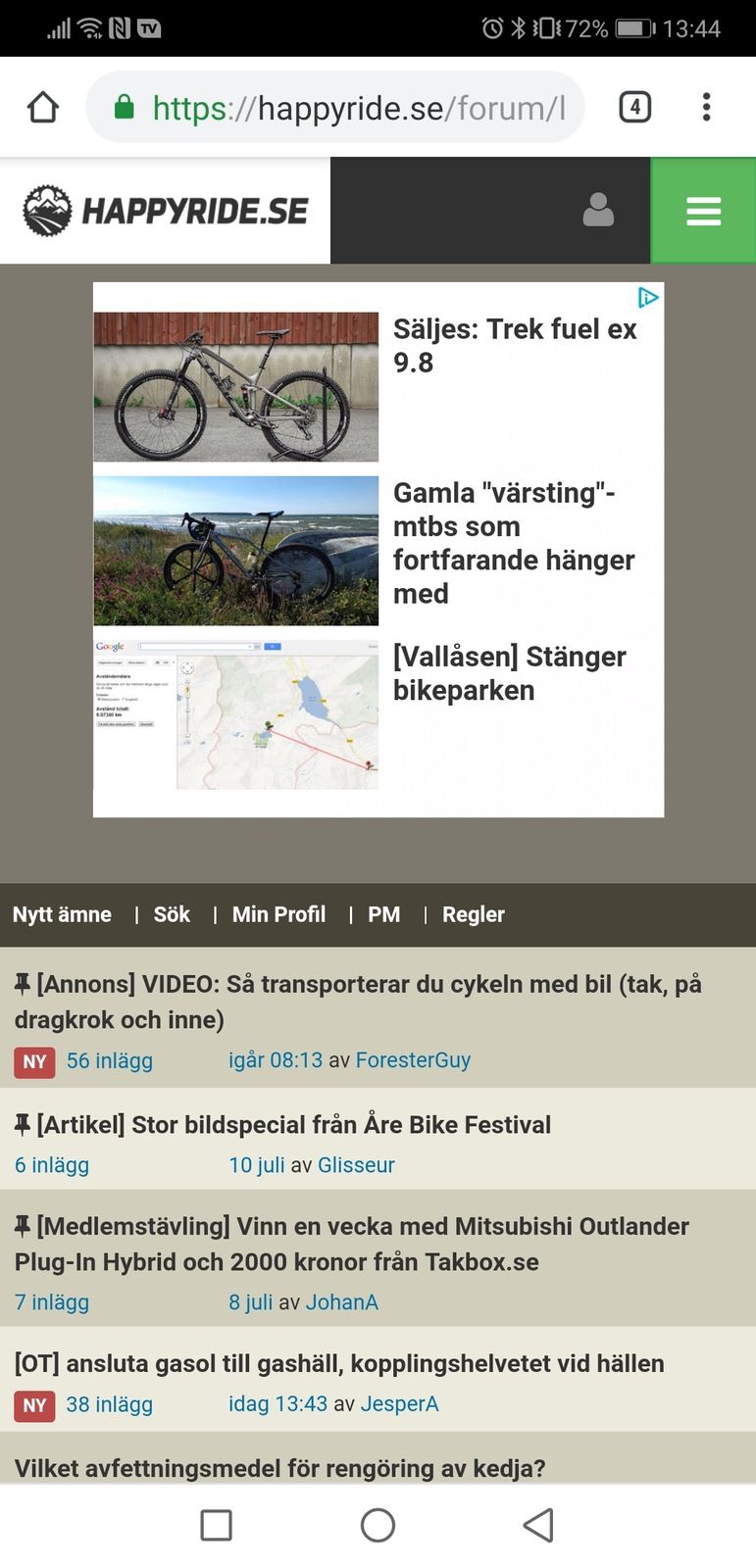Tap the user profile icon in the header
The height and width of the screenshot is (1568, 756).
[x=597, y=210]
